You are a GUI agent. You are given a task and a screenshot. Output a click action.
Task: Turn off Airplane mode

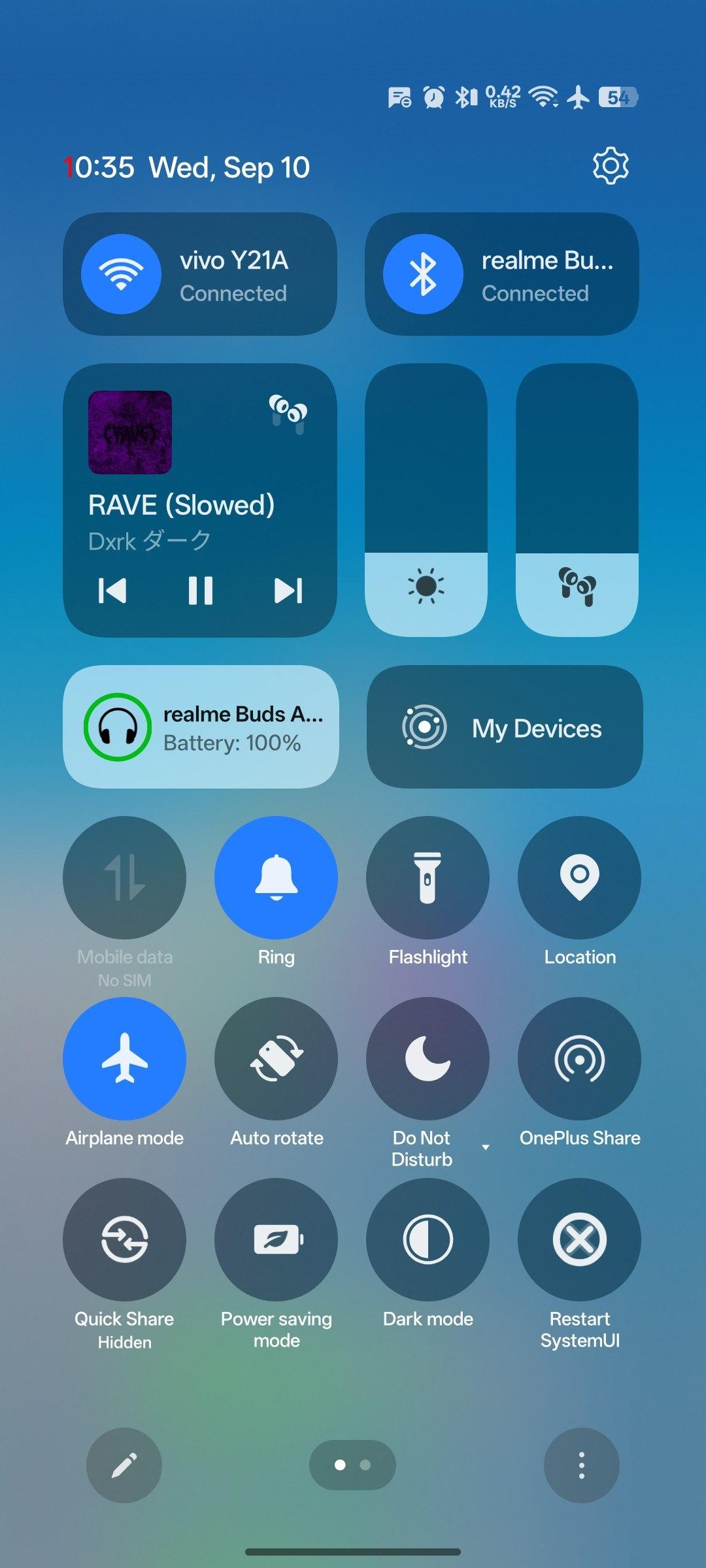pyautogui.click(x=125, y=1058)
